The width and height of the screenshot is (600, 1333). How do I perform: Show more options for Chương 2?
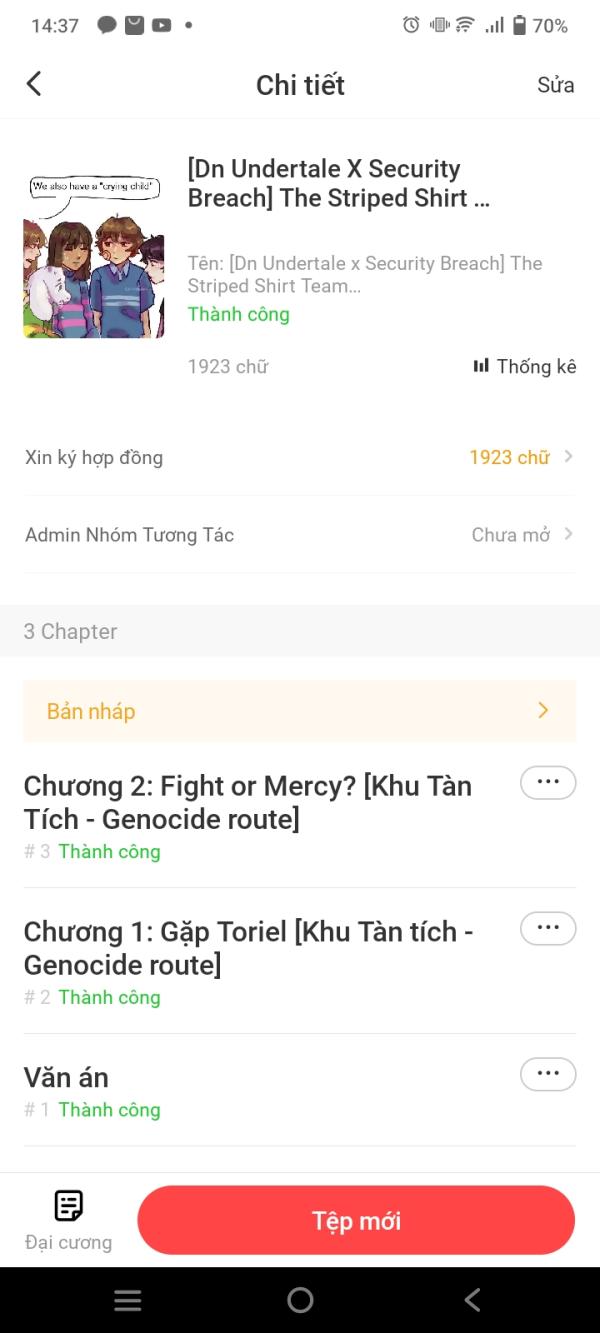coord(548,783)
